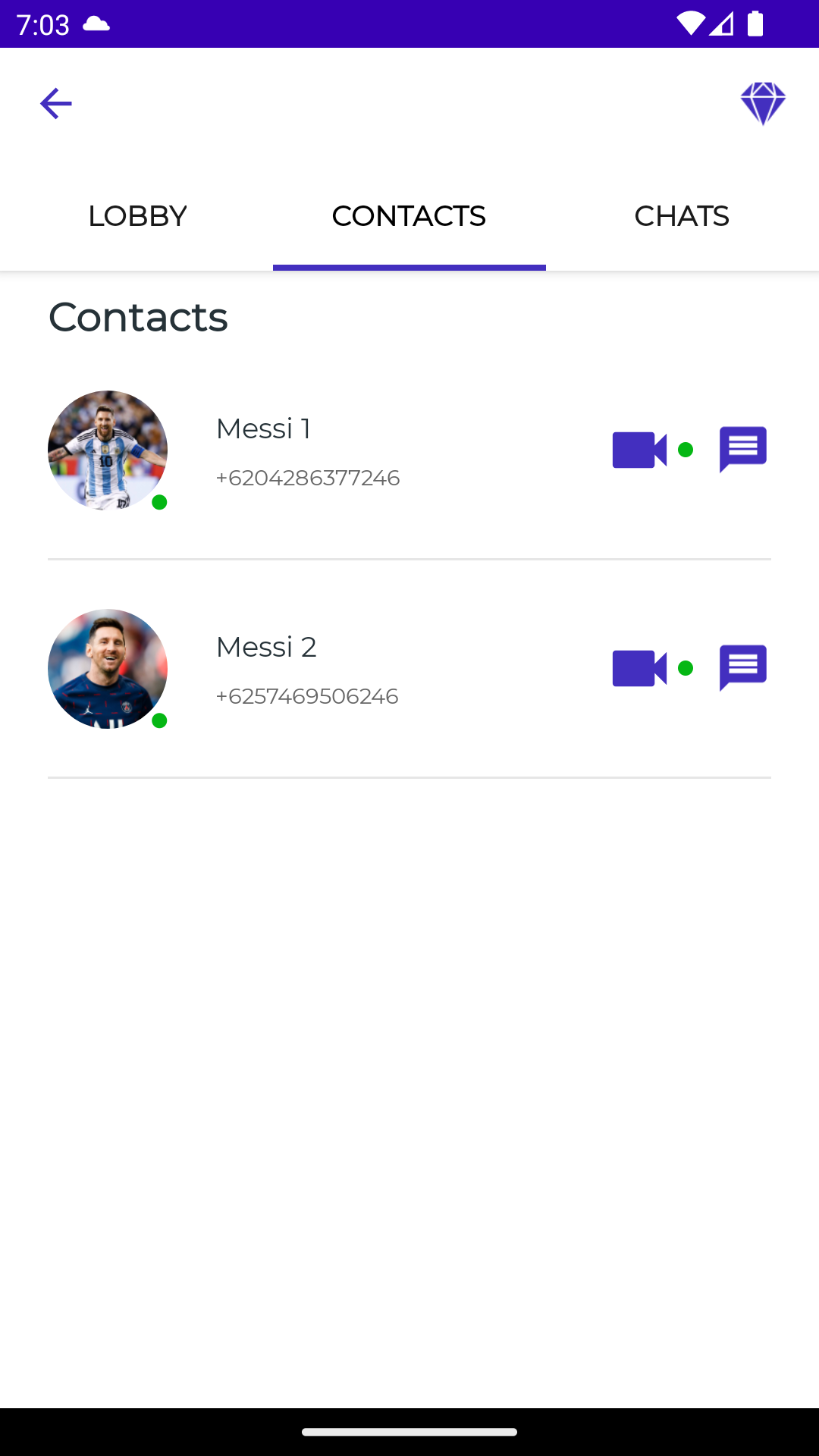Click the online status dot next to Messi 2's video icon
Viewport: 819px width, 1456px height.
[686, 668]
